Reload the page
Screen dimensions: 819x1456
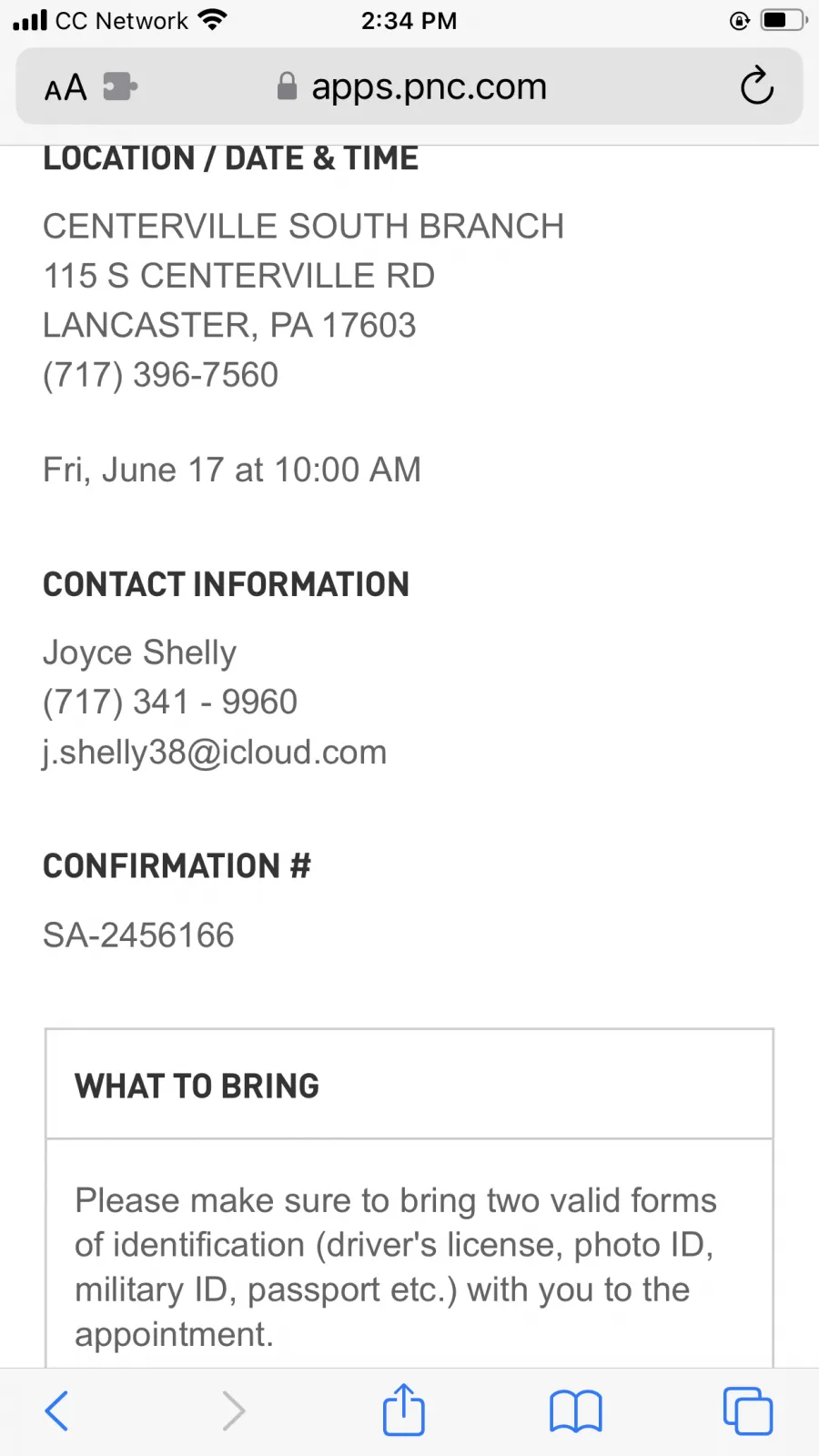(756, 86)
